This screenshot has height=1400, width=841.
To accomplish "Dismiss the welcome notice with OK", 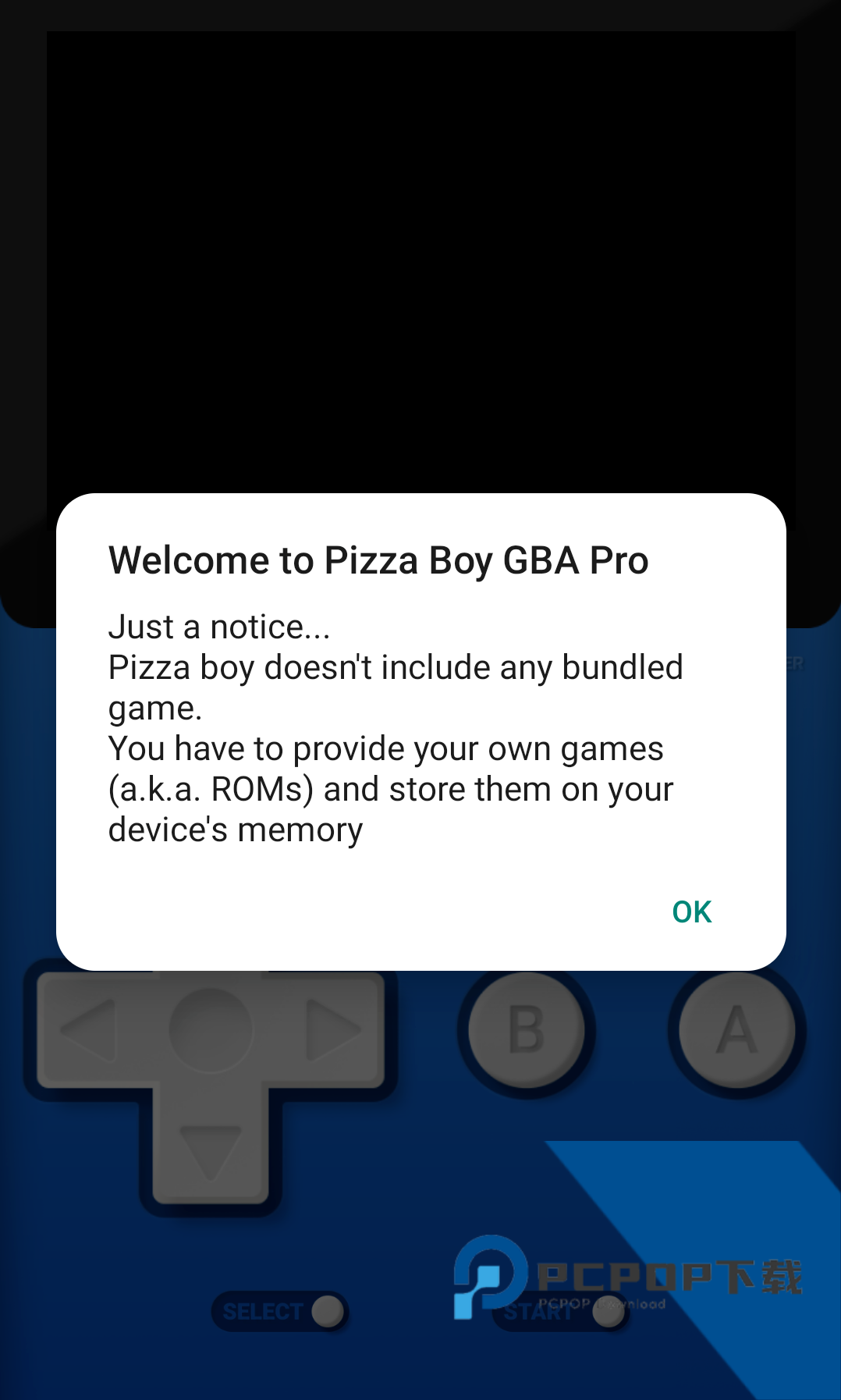I will click(x=691, y=911).
